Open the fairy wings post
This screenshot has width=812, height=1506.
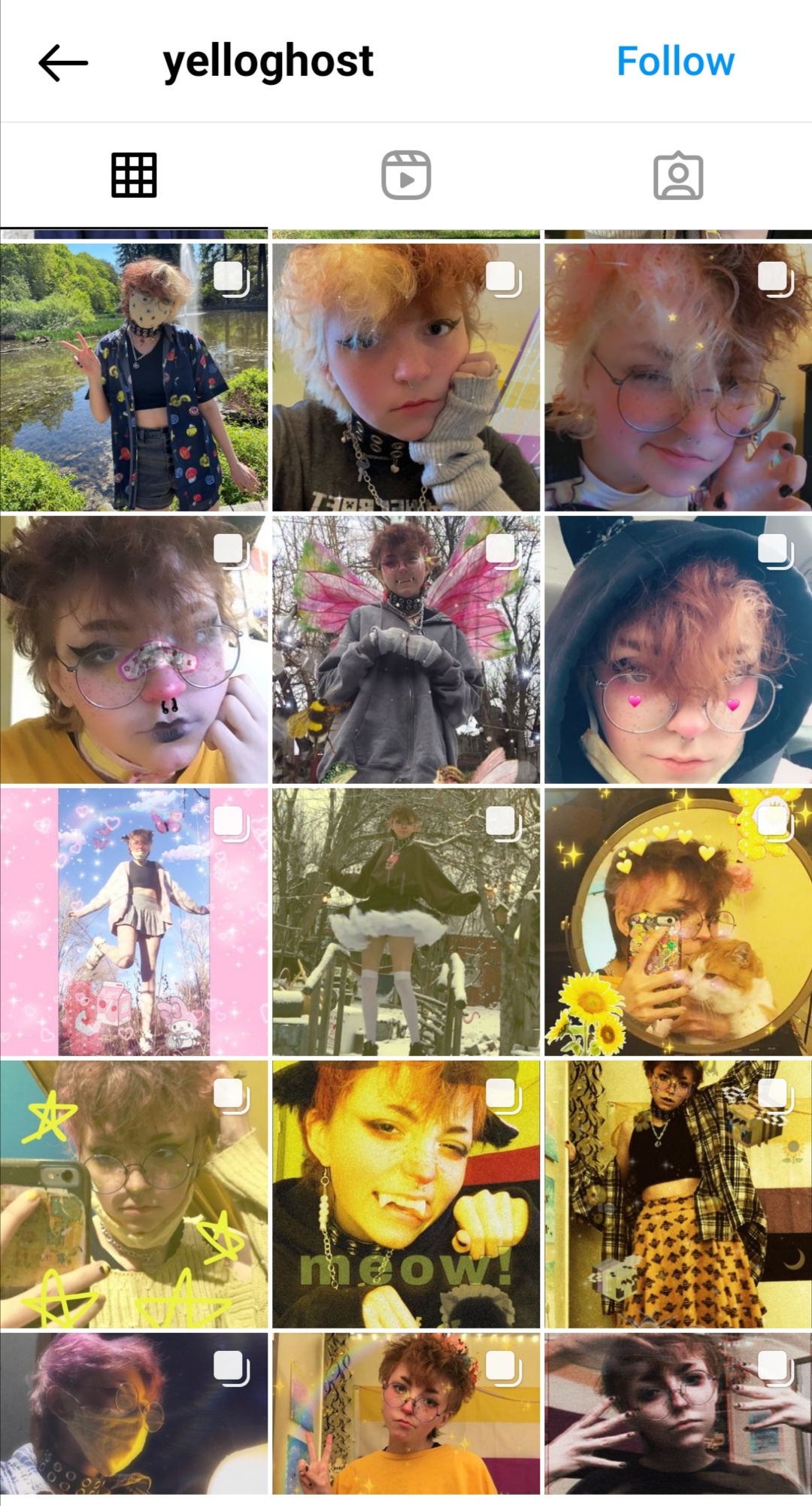(x=406, y=649)
